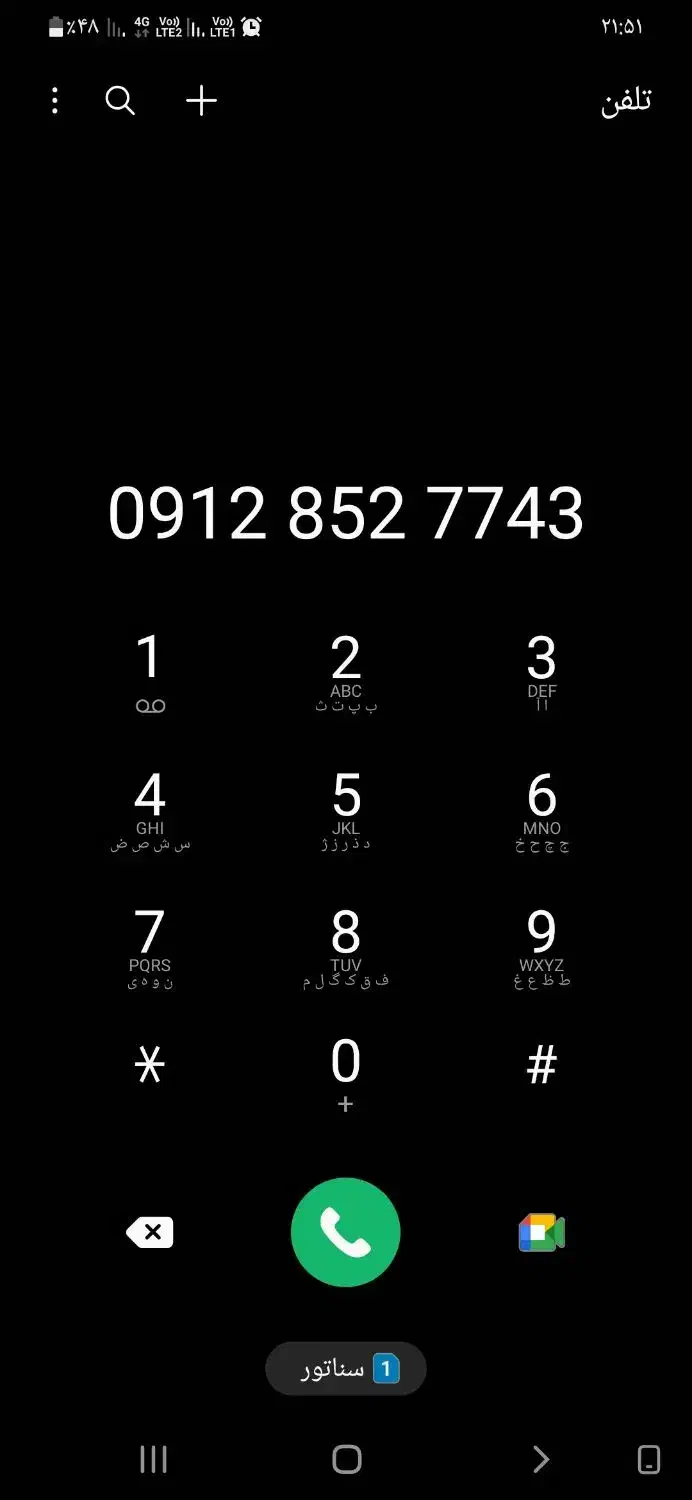Go to home via navigation bar
The width and height of the screenshot is (692, 1500).
346,1460
